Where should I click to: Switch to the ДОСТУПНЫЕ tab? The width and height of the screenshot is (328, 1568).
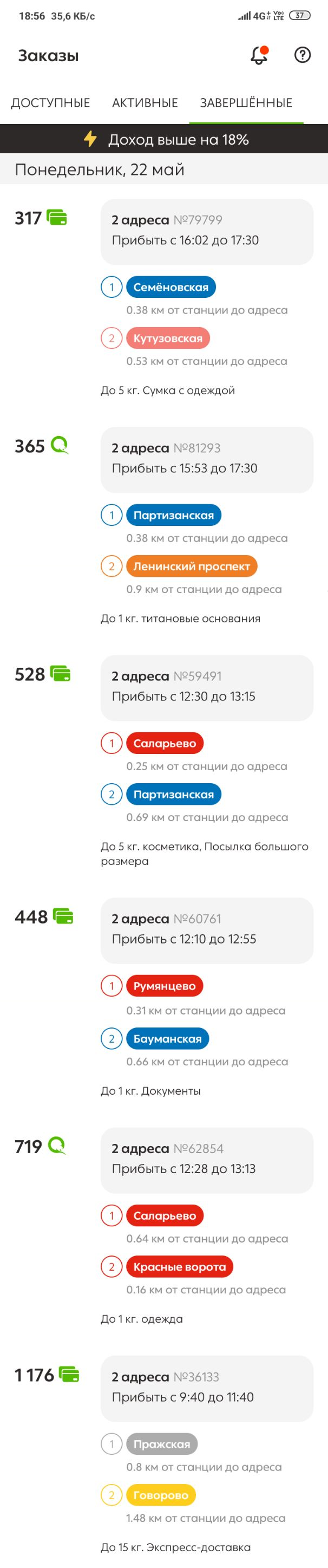pyautogui.click(x=50, y=103)
